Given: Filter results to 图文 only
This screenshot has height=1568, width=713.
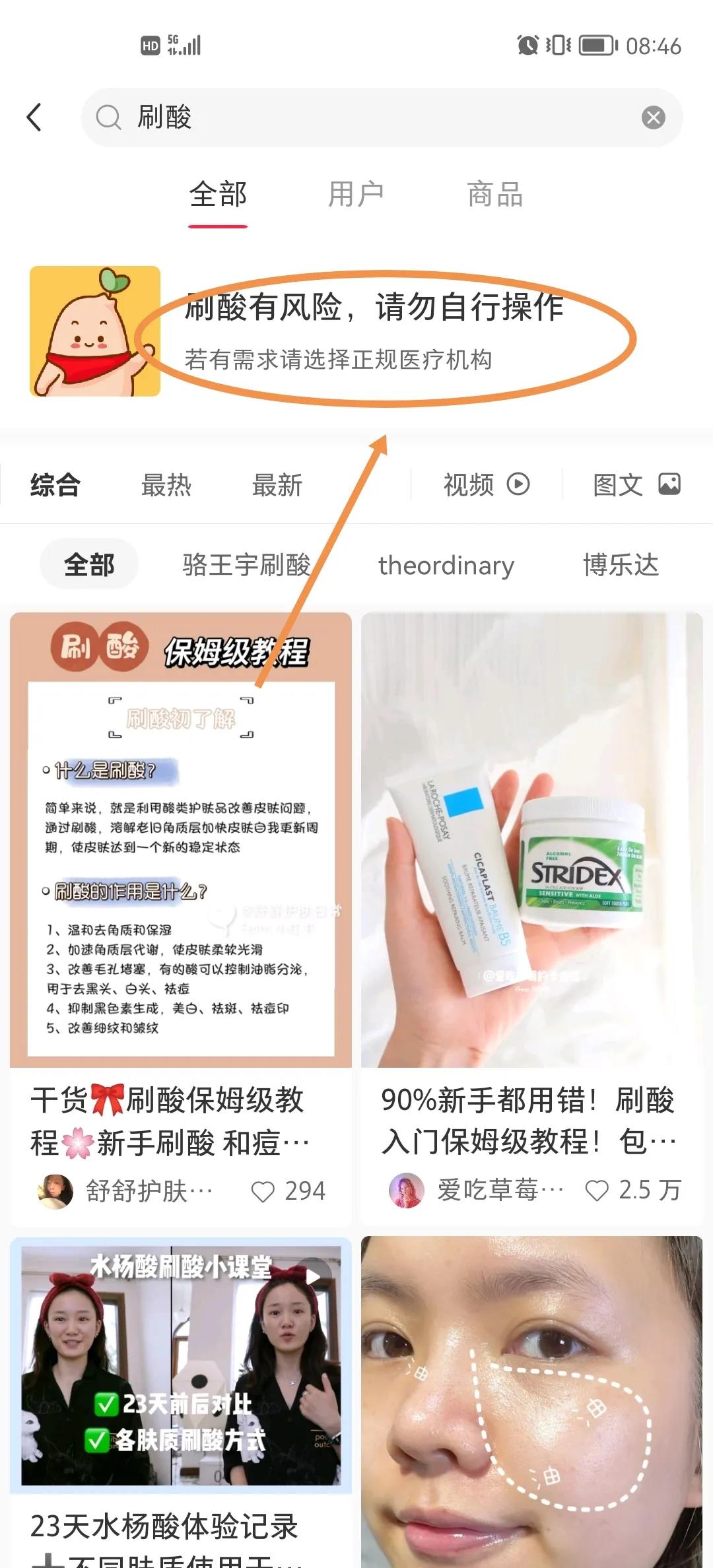Looking at the screenshot, I should tap(636, 485).
